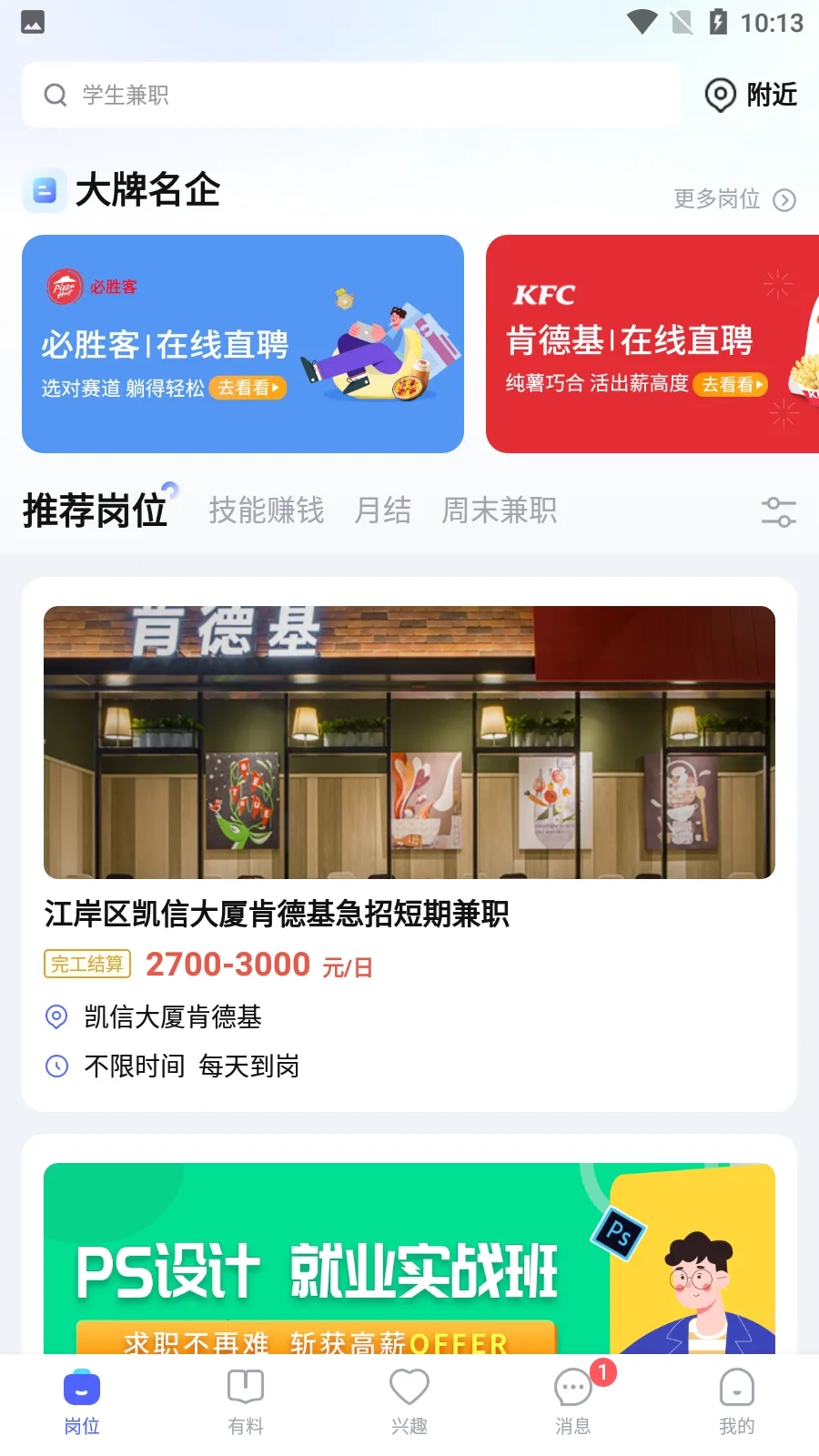This screenshot has width=819, height=1456.
Task: Select the 月结 tab
Action: pyautogui.click(x=383, y=511)
